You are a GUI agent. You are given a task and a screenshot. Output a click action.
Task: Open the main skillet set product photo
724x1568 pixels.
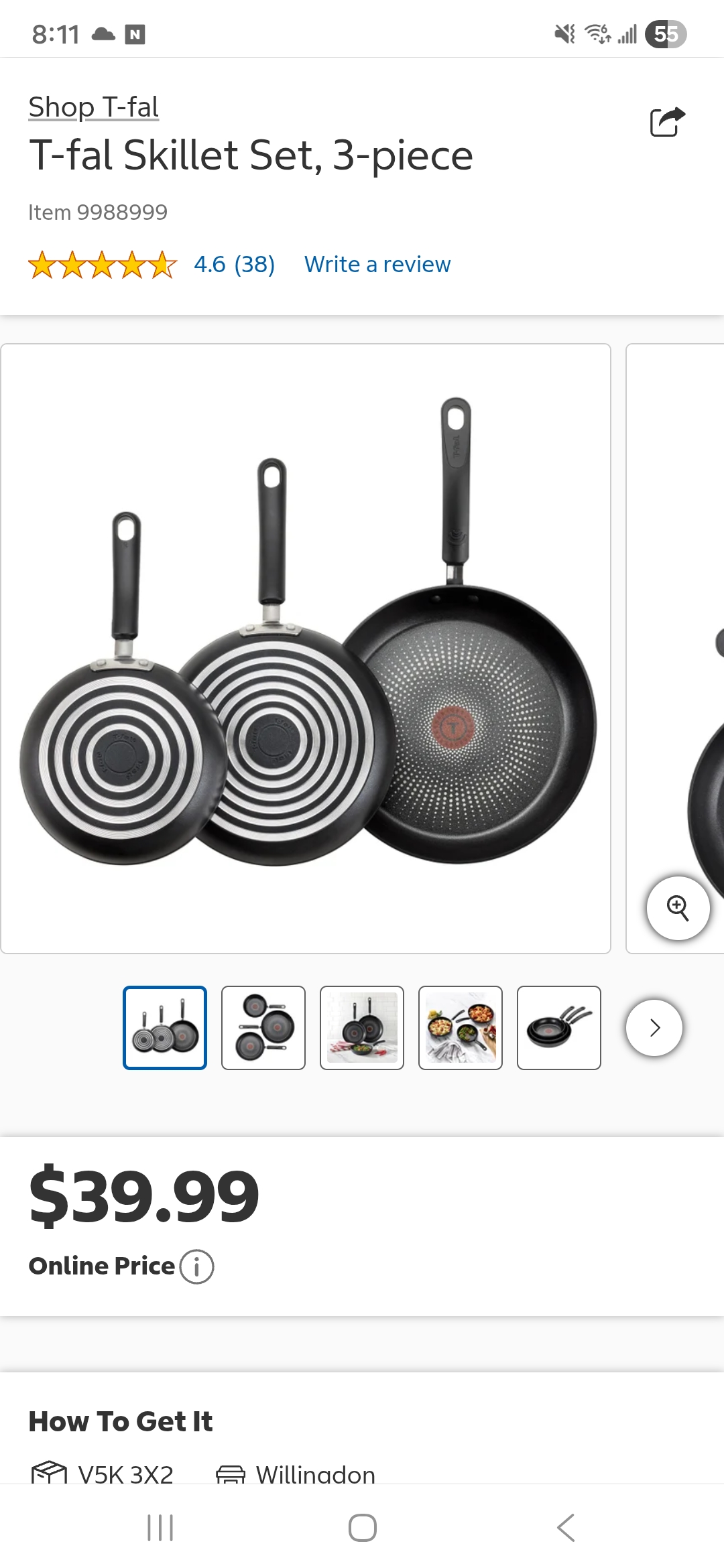click(306, 648)
